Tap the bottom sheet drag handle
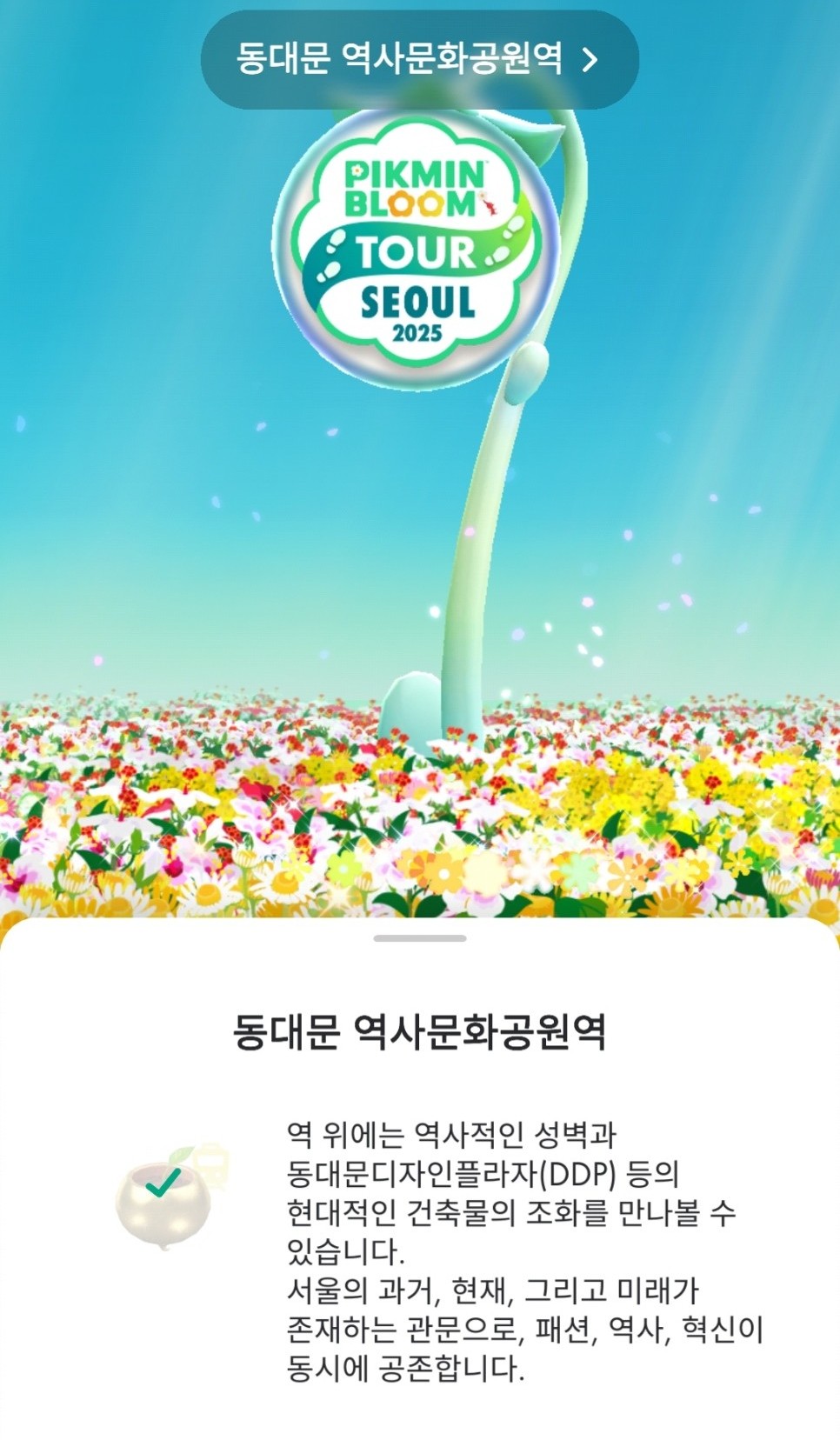The height and width of the screenshot is (1440, 840). (x=420, y=938)
